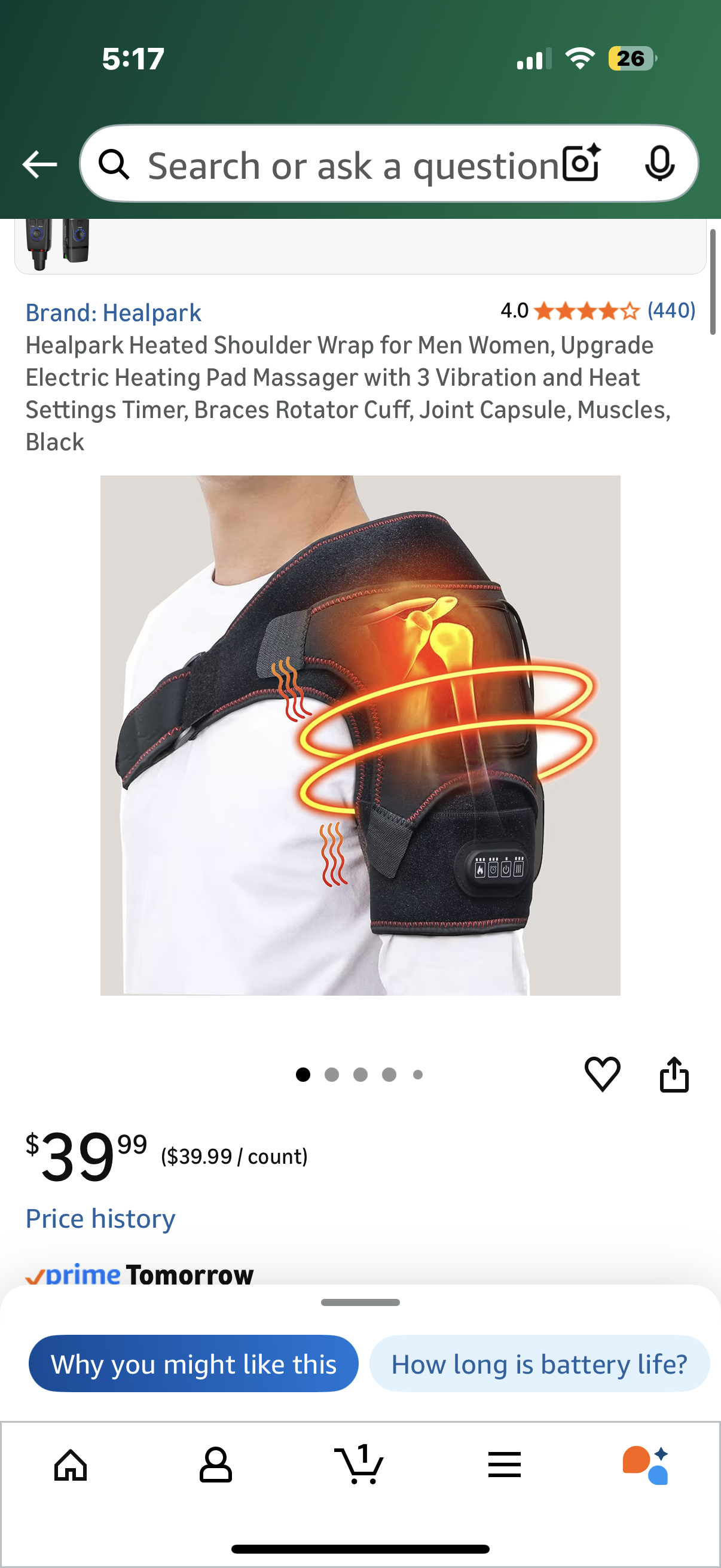Image resolution: width=721 pixels, height=1568 pixels.
Task: Go back using the arrow icon
Action: [39, 164]
